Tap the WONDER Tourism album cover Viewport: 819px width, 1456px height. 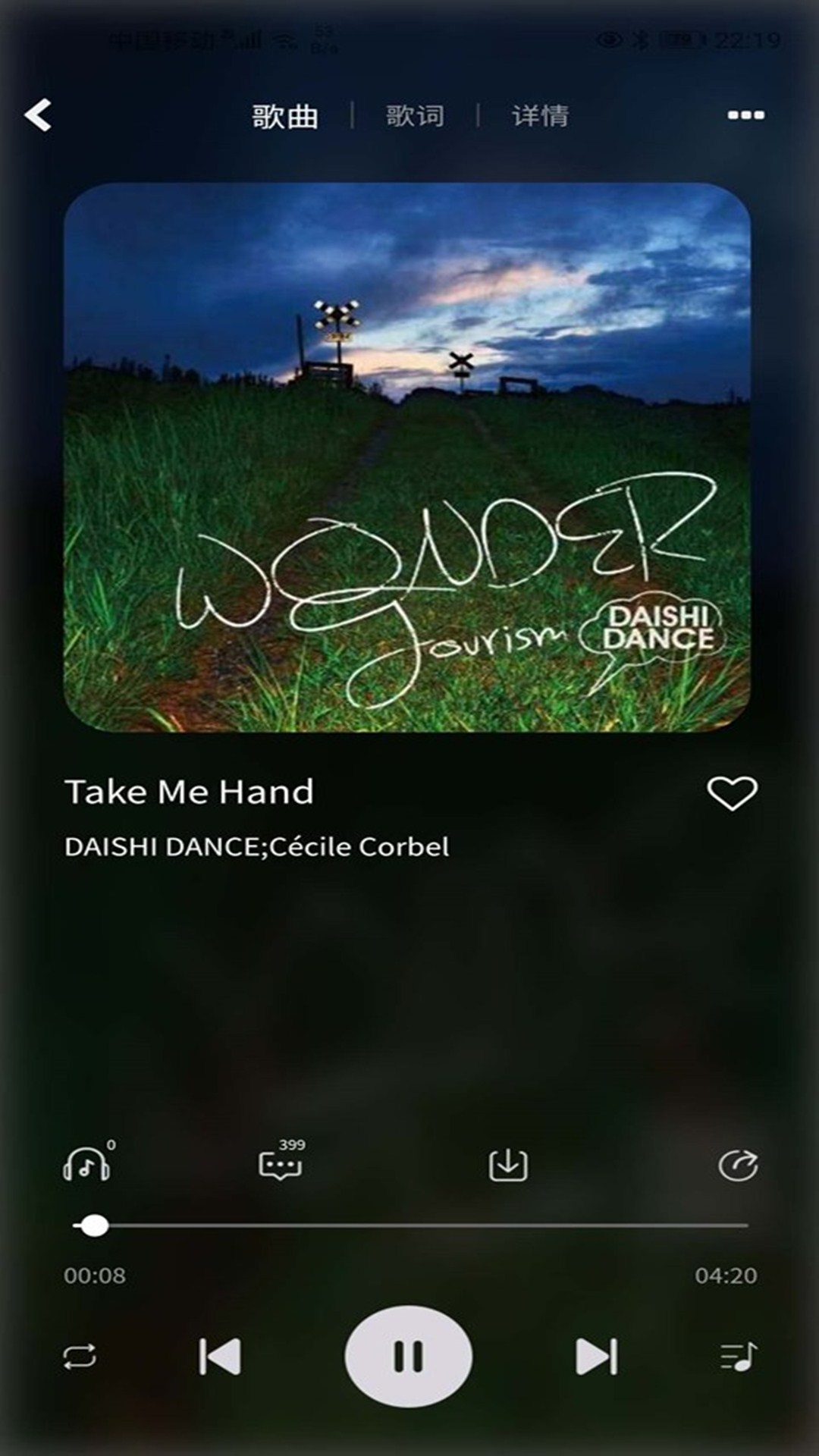point(407,457)
